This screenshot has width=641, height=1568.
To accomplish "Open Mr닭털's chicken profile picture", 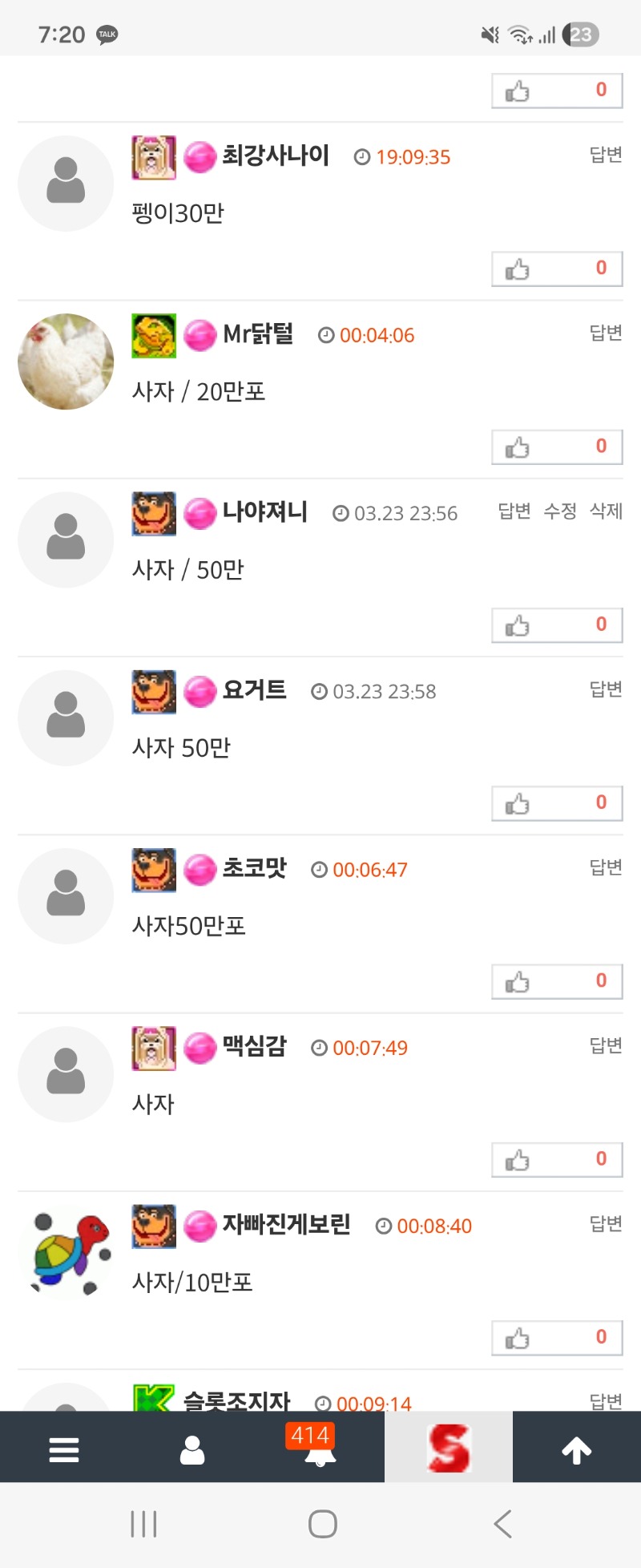I will click(66, 362).
